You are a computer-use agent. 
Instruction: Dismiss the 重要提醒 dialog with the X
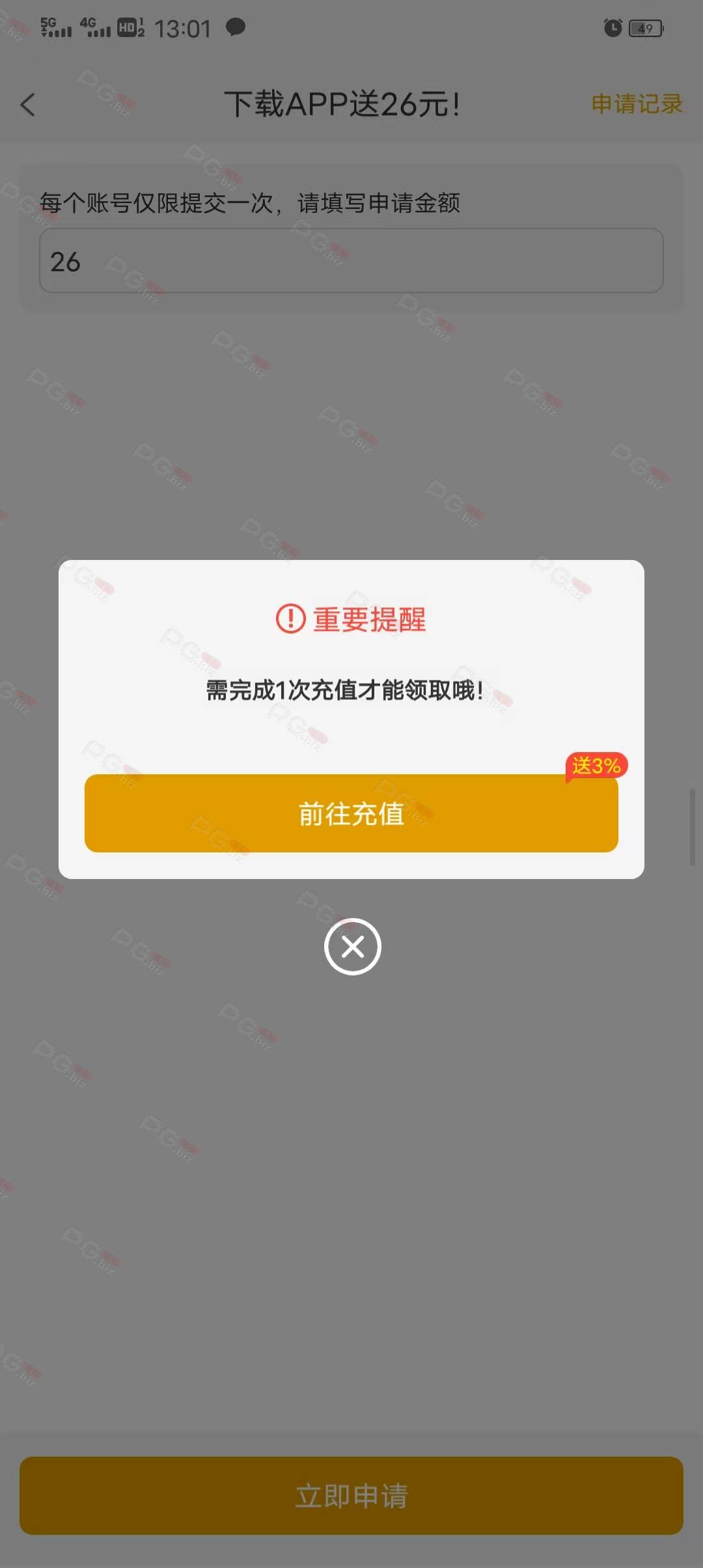coord(353,946)
